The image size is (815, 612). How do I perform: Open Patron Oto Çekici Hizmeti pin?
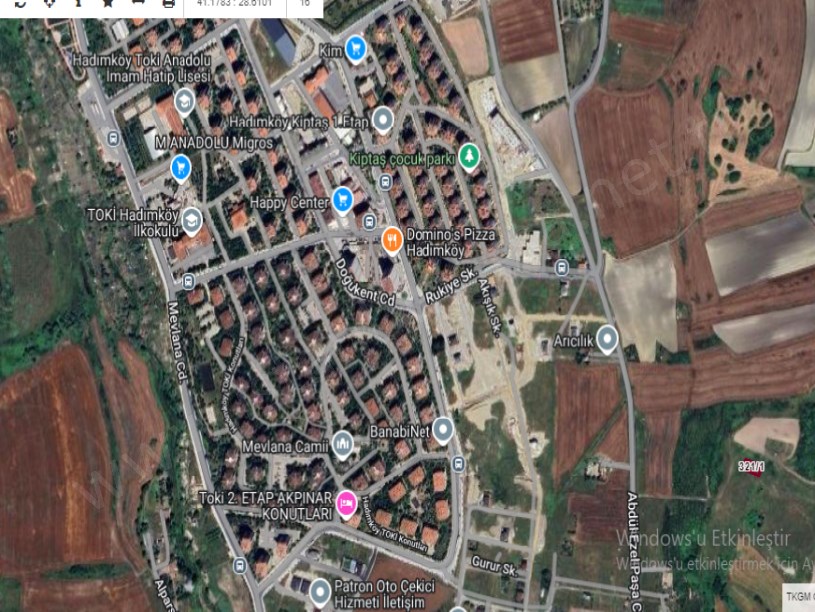[319, 591]
